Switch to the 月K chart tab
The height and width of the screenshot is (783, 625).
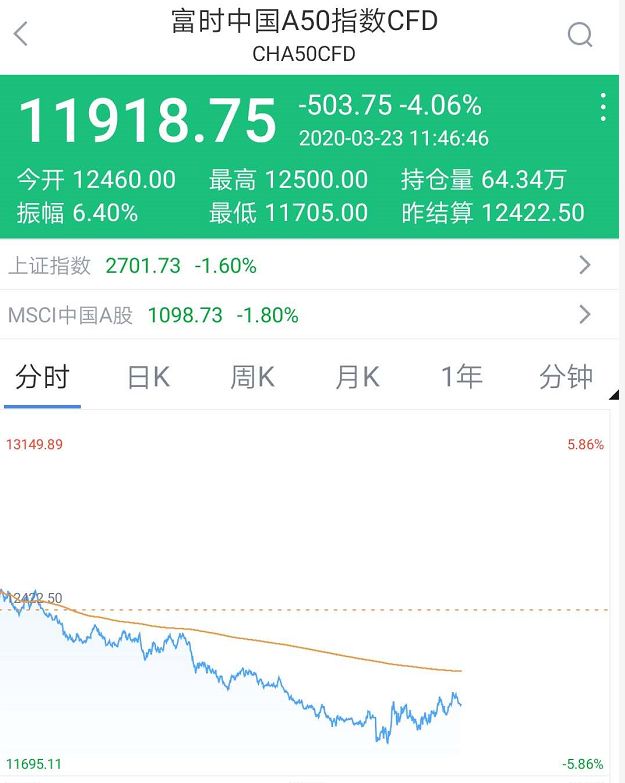(357, 377)
